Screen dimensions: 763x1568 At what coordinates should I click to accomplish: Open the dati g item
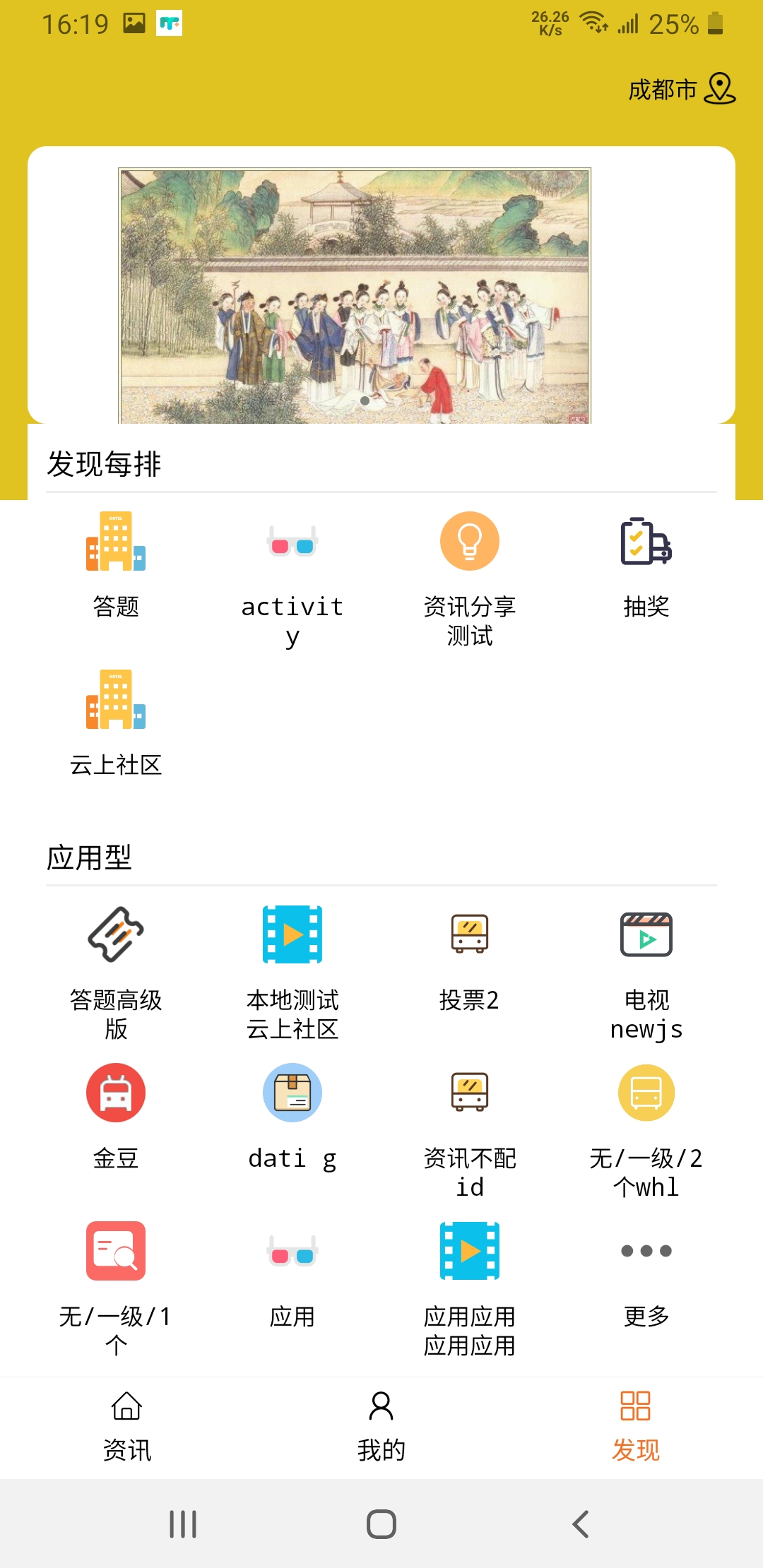point(292,1116)
